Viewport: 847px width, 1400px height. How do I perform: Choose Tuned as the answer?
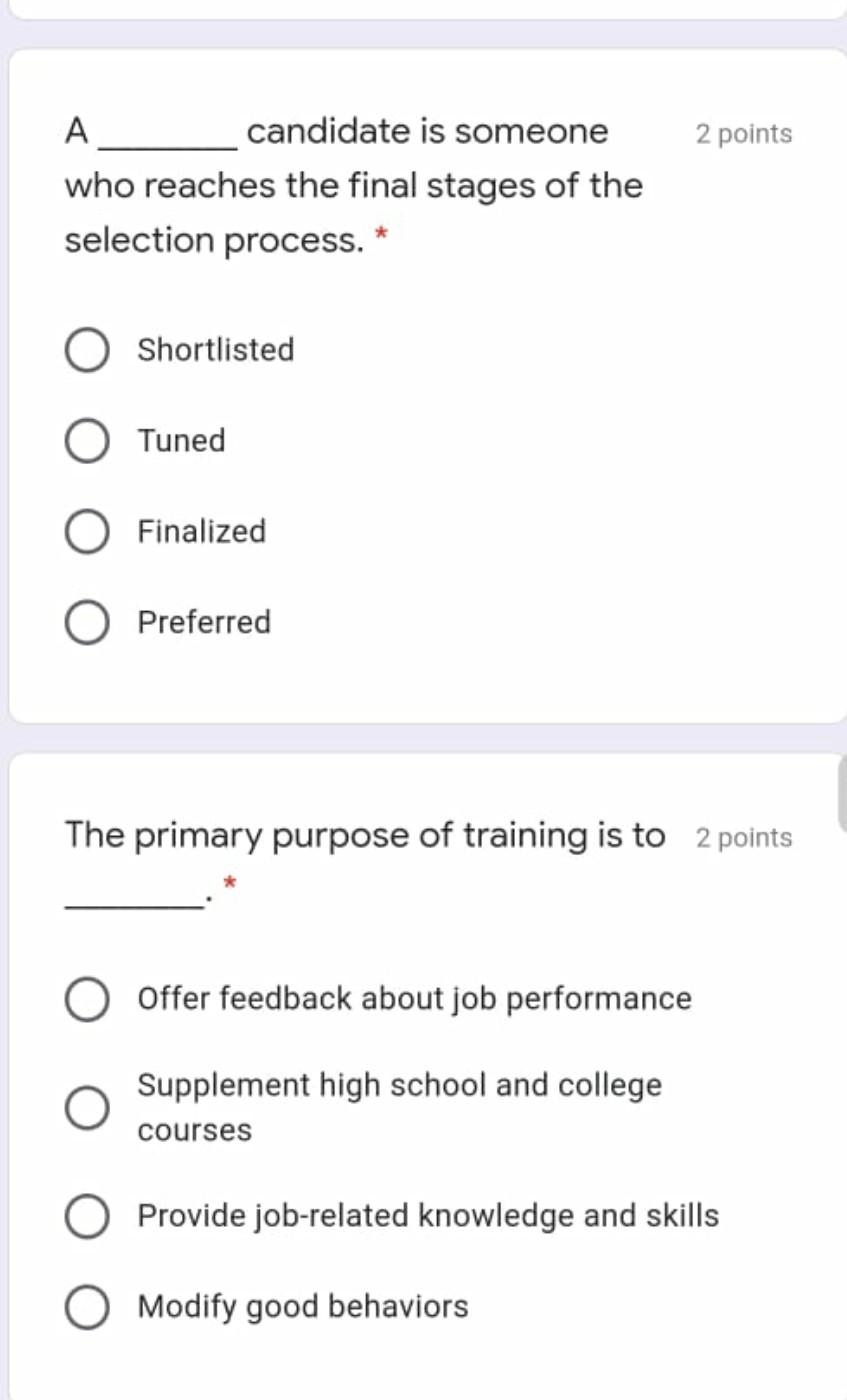pos(88,442)
